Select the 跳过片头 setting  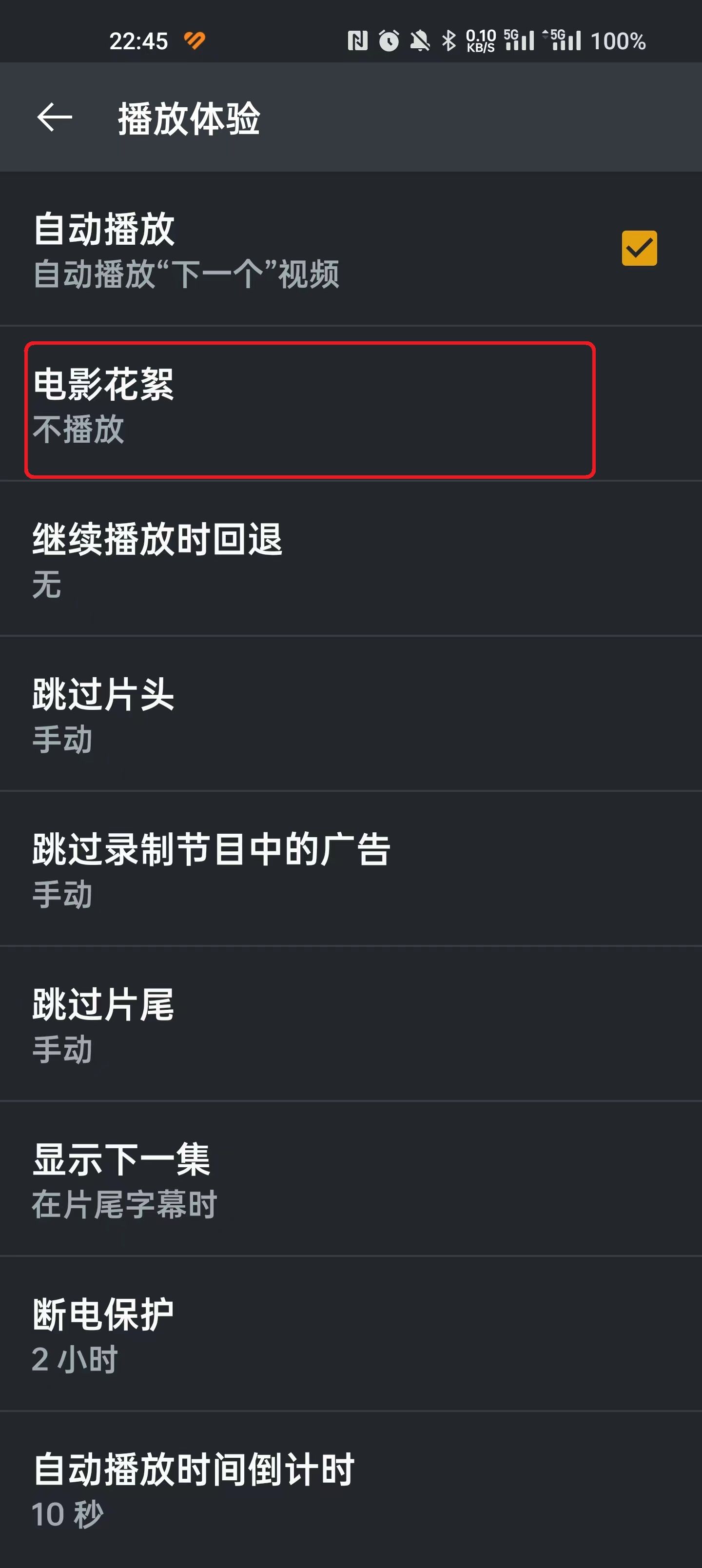coord(351,714)
